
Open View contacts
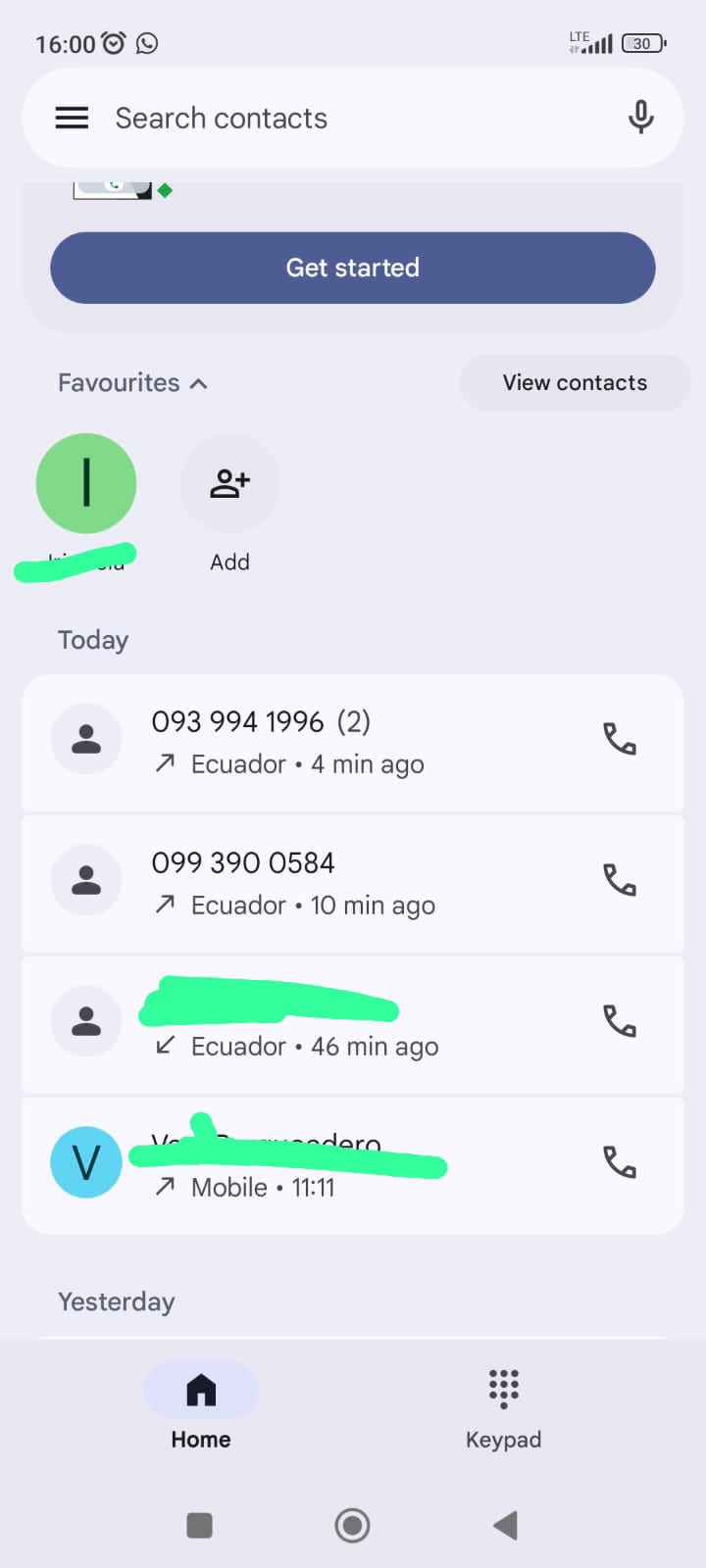click(x=575, y=383)
